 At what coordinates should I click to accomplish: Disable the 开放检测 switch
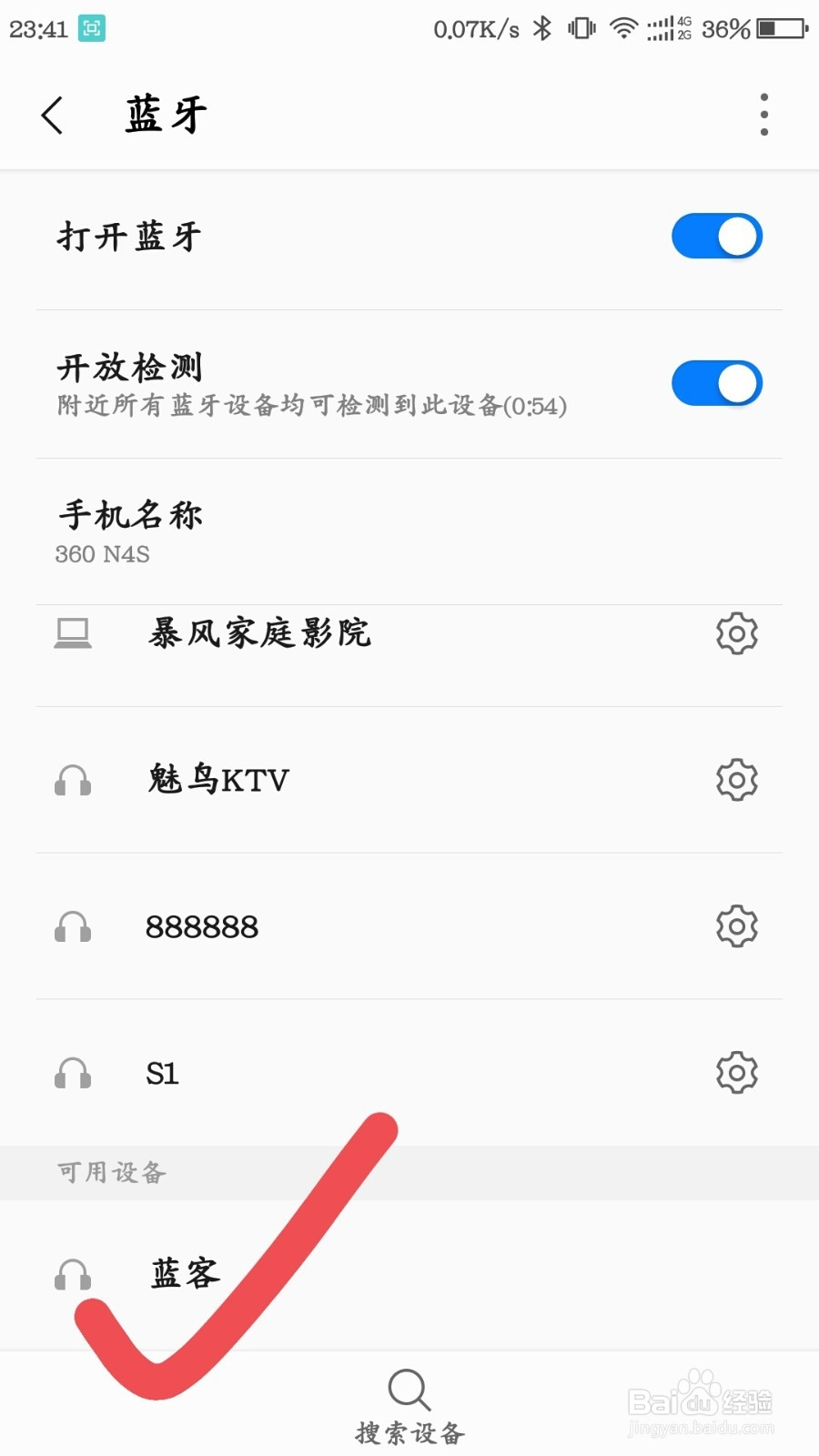point(716,383)
